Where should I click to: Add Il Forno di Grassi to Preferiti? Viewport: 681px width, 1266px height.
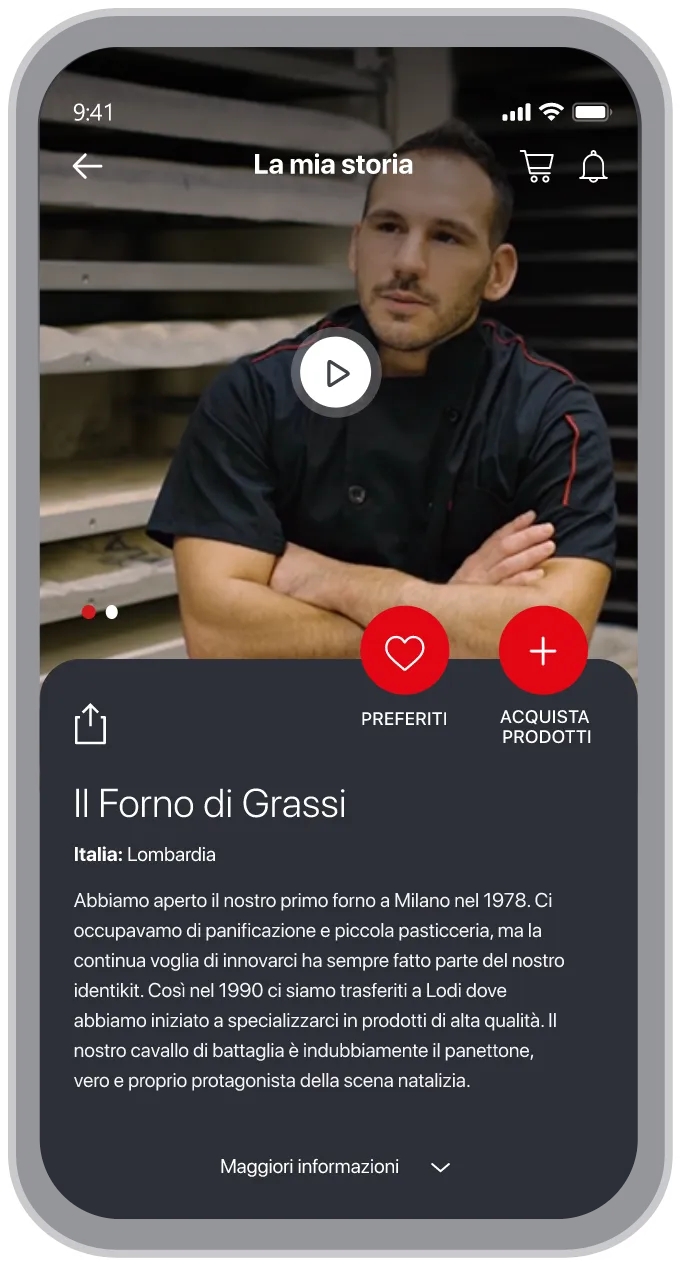pyautogui.click(x=404, y=652)
